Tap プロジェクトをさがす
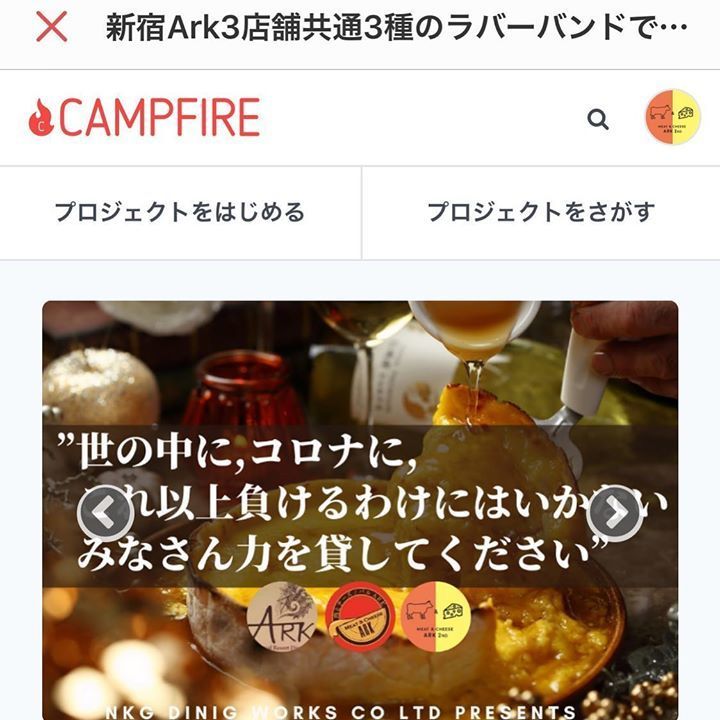 pos(541,212)
